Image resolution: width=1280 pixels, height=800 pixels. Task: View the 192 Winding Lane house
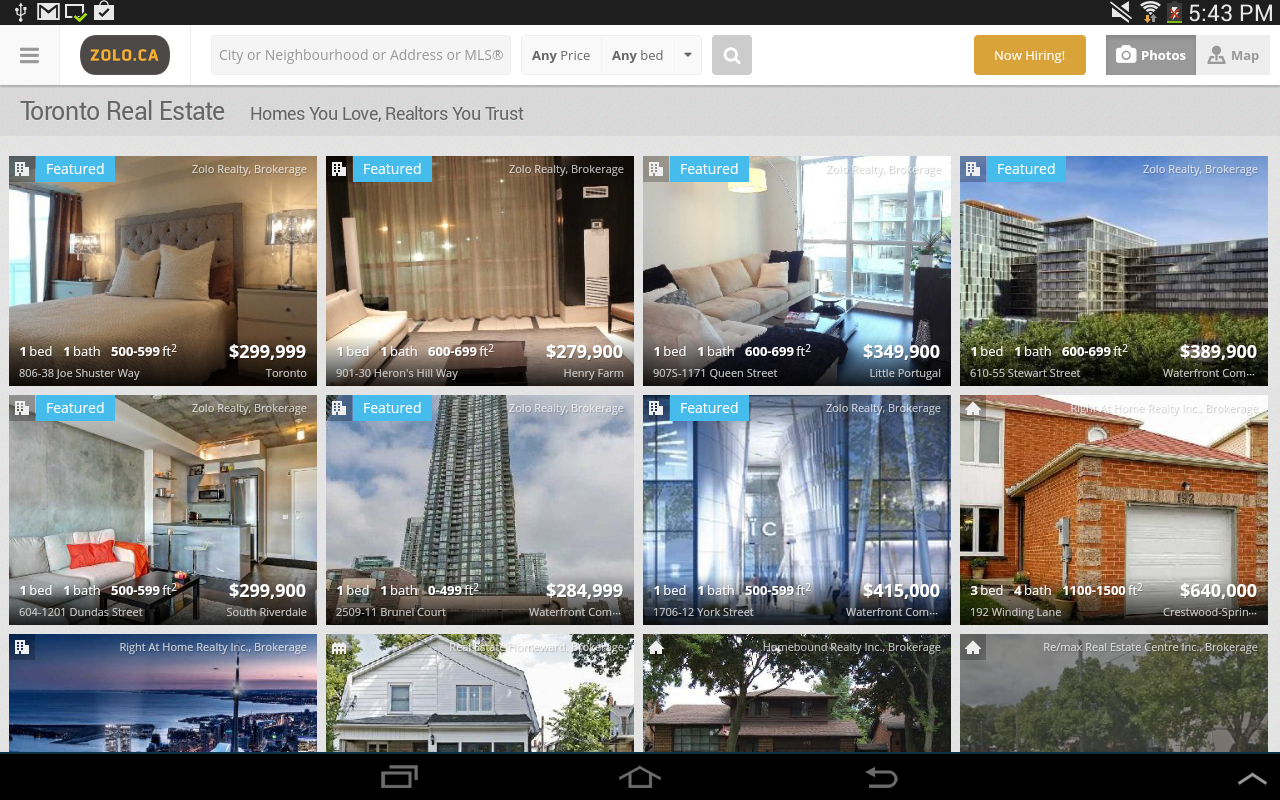1114,509
